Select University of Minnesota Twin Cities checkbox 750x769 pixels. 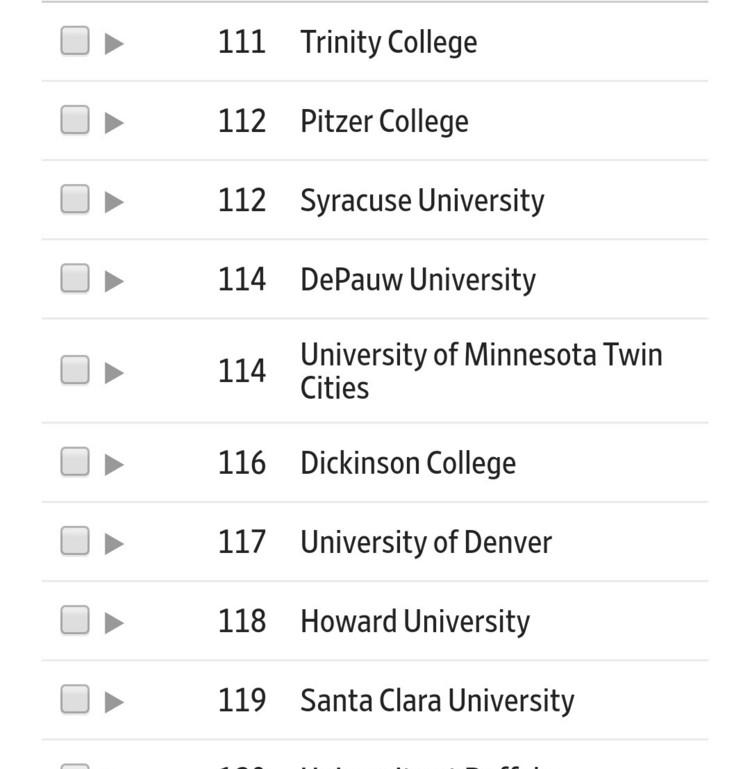(x=75, y=370)
